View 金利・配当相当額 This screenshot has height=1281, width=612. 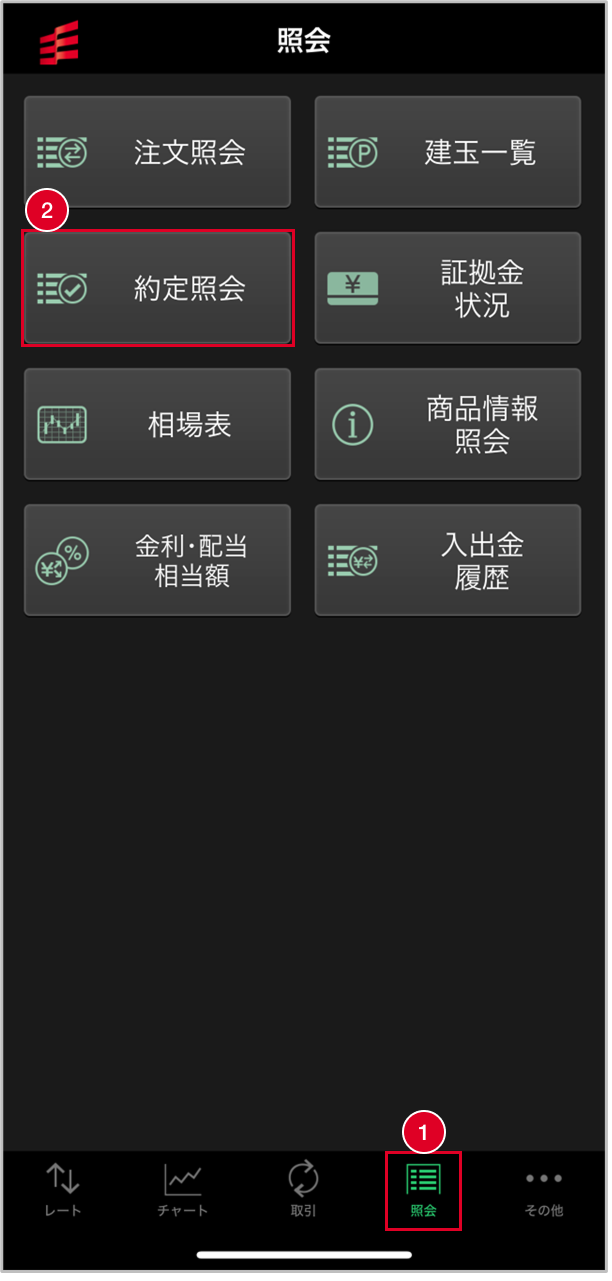pyautogui.click(x=157, y=560)
